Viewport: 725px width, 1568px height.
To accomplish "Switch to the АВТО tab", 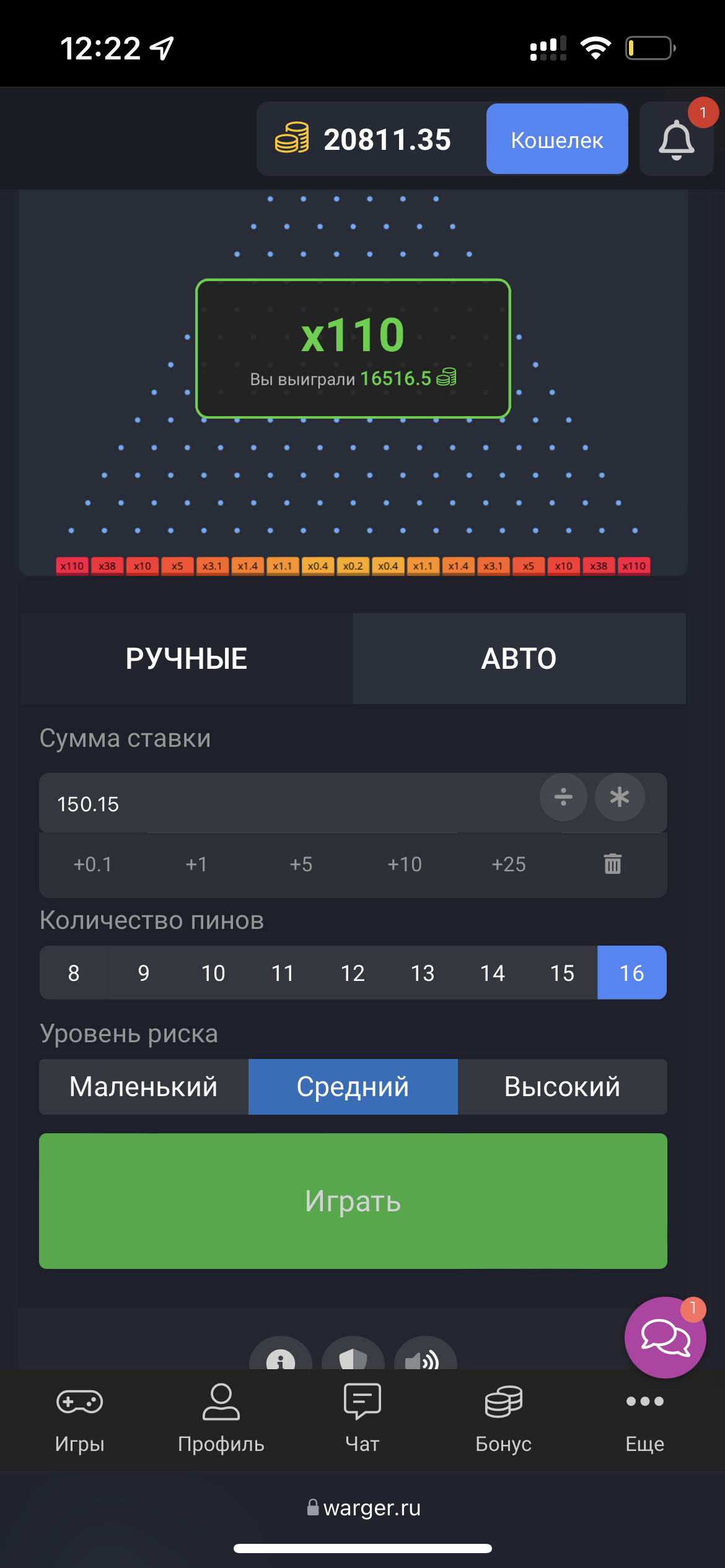I will pos(519,658).
